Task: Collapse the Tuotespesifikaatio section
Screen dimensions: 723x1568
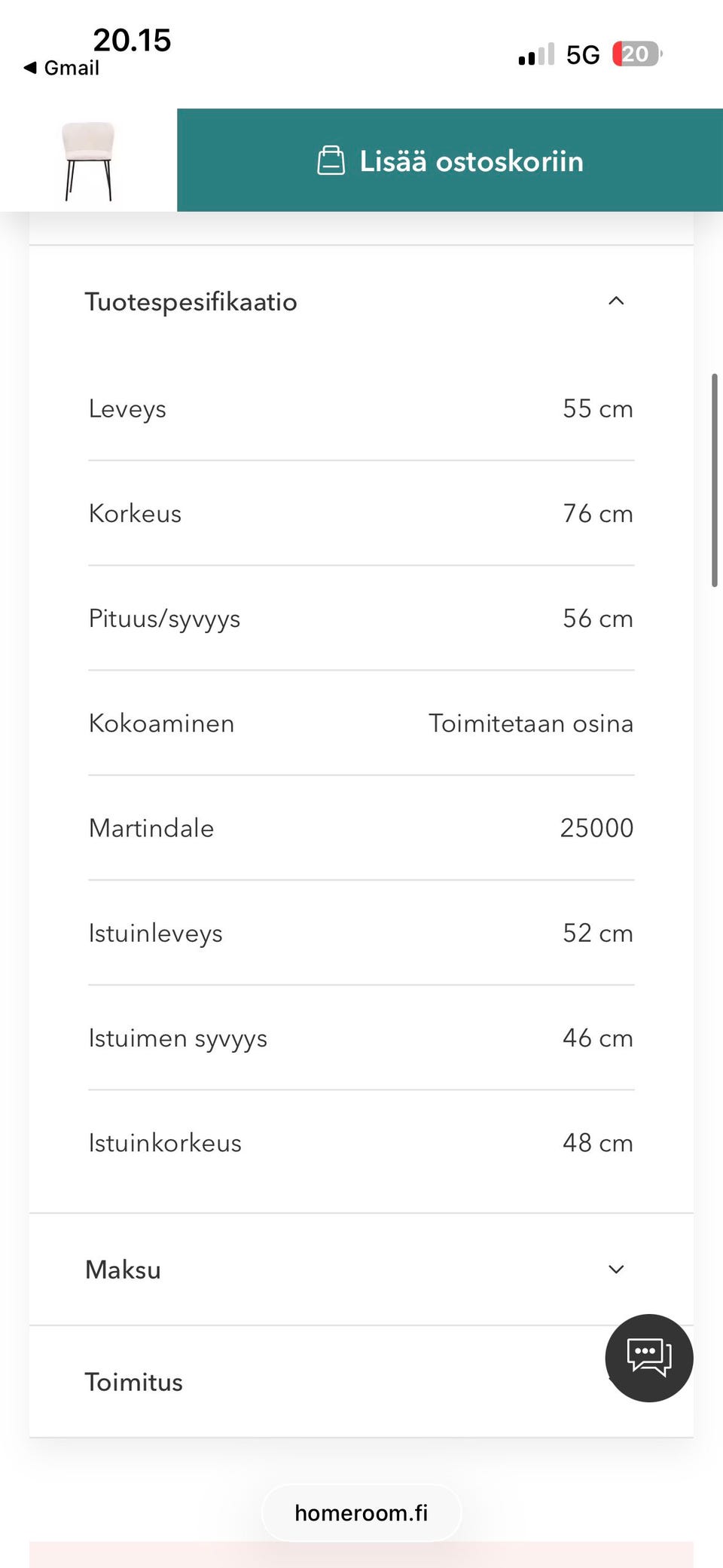Action: pos(616,301)
